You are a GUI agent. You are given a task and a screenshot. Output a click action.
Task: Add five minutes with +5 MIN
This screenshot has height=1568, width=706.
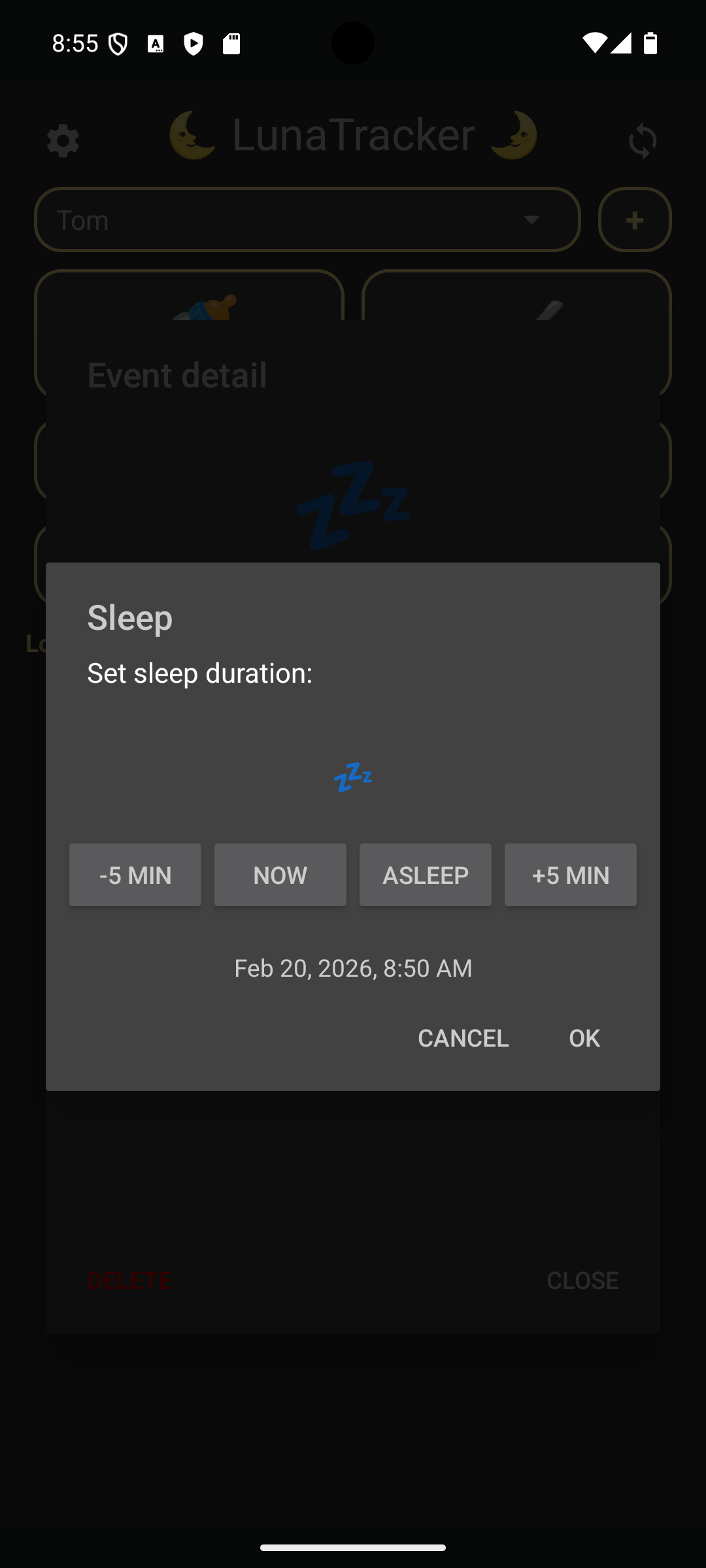point(571,875)
